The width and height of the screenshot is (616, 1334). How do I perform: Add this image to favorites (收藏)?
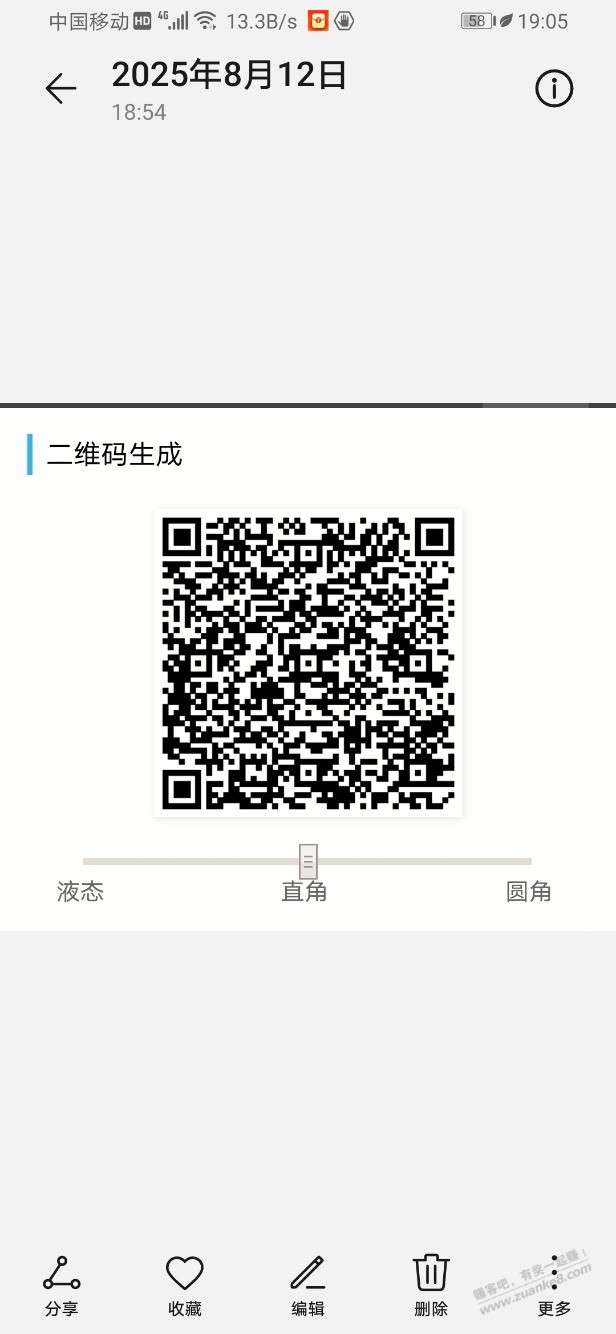[184, 1285]
